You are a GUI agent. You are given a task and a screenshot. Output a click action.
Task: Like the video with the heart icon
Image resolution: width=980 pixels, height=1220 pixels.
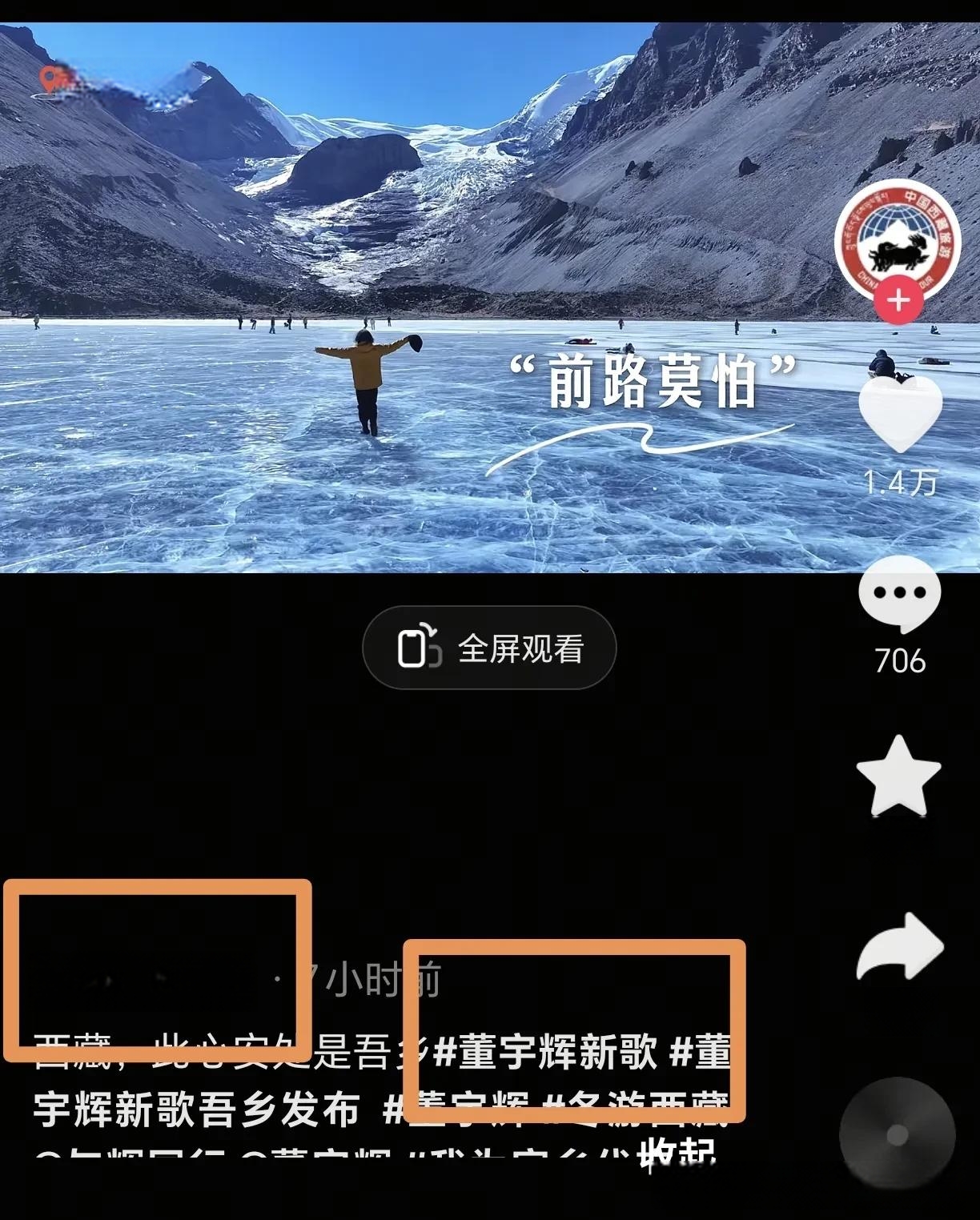click(900, 415)
